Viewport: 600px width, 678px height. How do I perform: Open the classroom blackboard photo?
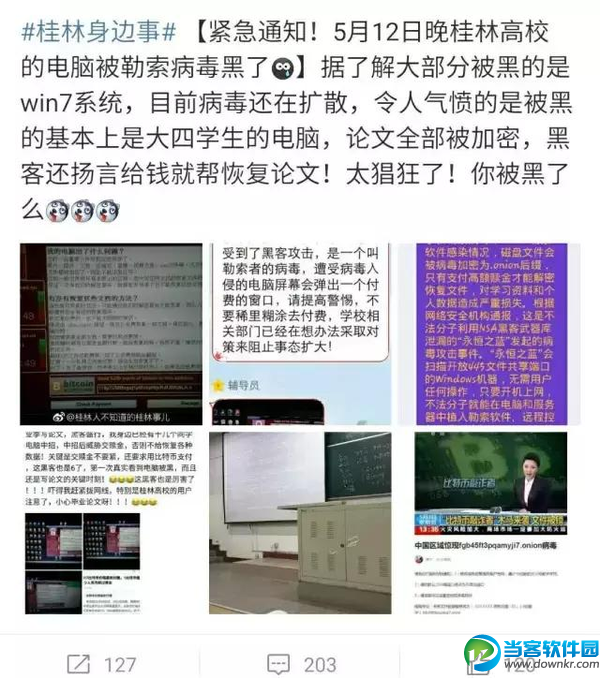(302, 522)
